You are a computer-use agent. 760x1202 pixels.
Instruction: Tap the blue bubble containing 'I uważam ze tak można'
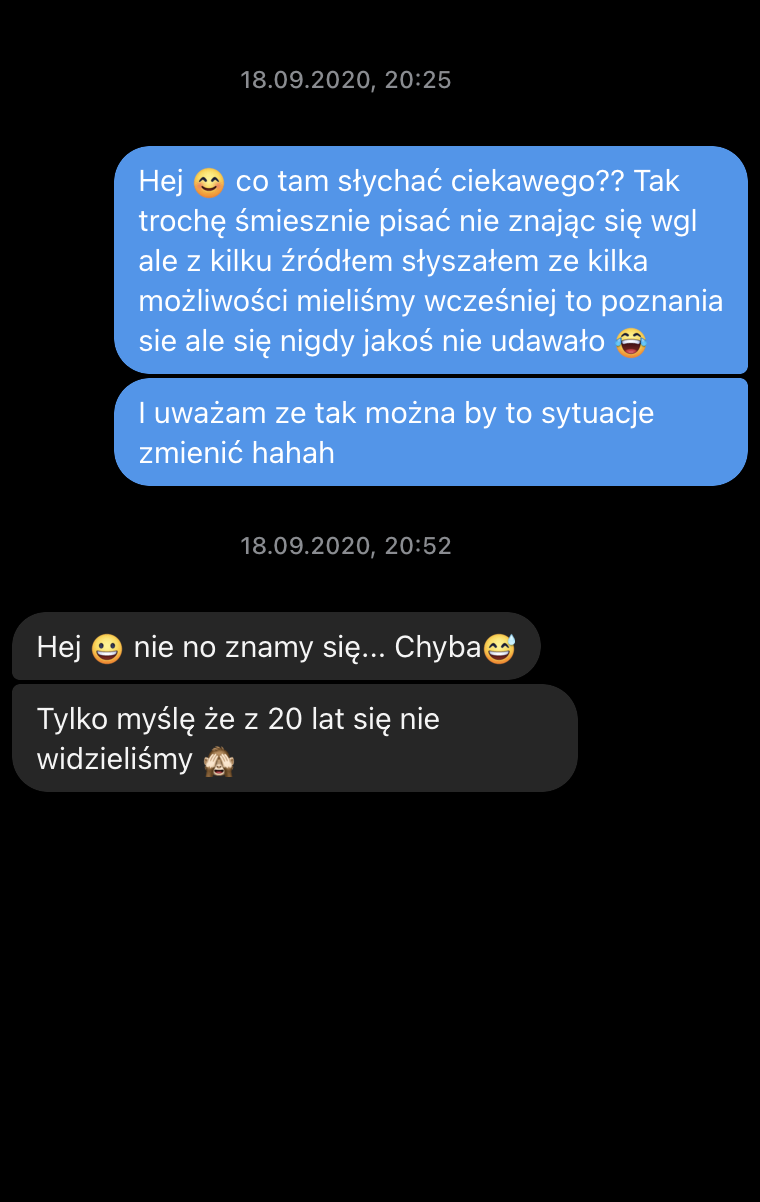tap(430, 432)
